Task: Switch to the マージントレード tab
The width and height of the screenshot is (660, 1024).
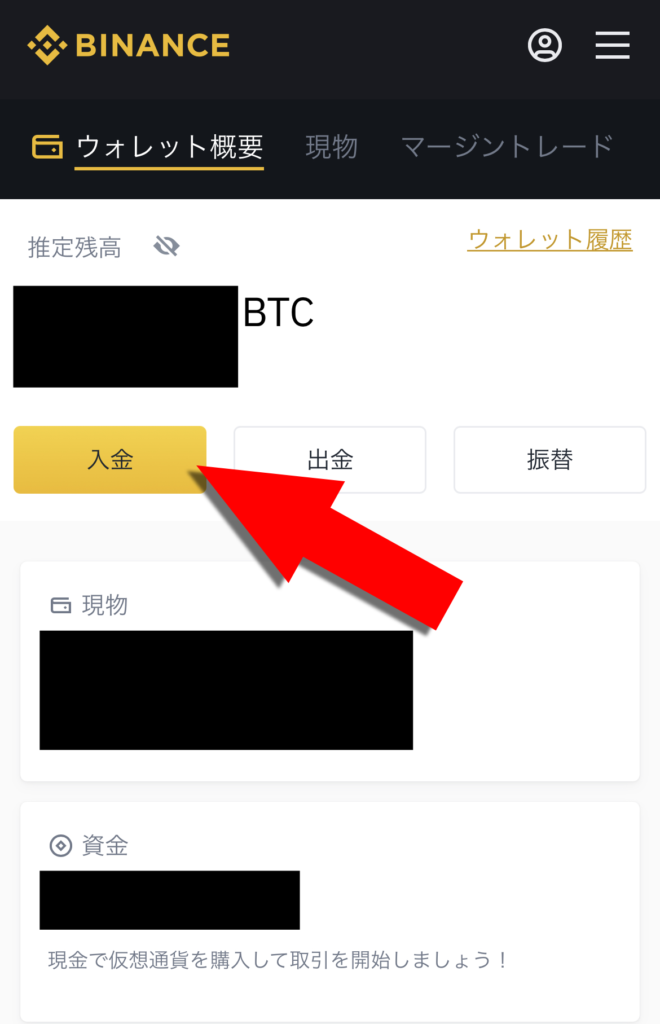Action: click(x=506, y=148)
